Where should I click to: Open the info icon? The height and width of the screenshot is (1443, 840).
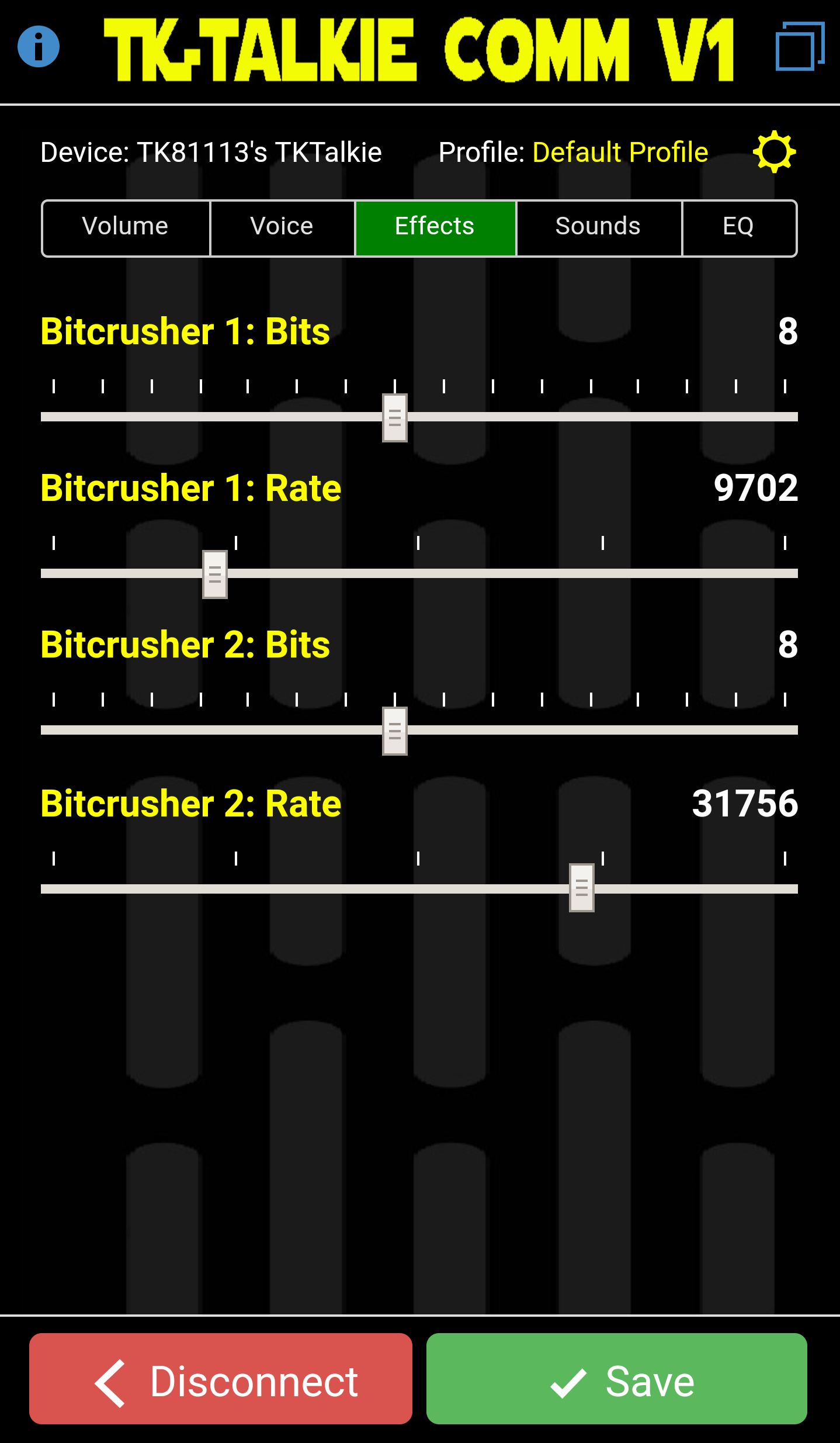pyautogui.click(x=39, y=47)
